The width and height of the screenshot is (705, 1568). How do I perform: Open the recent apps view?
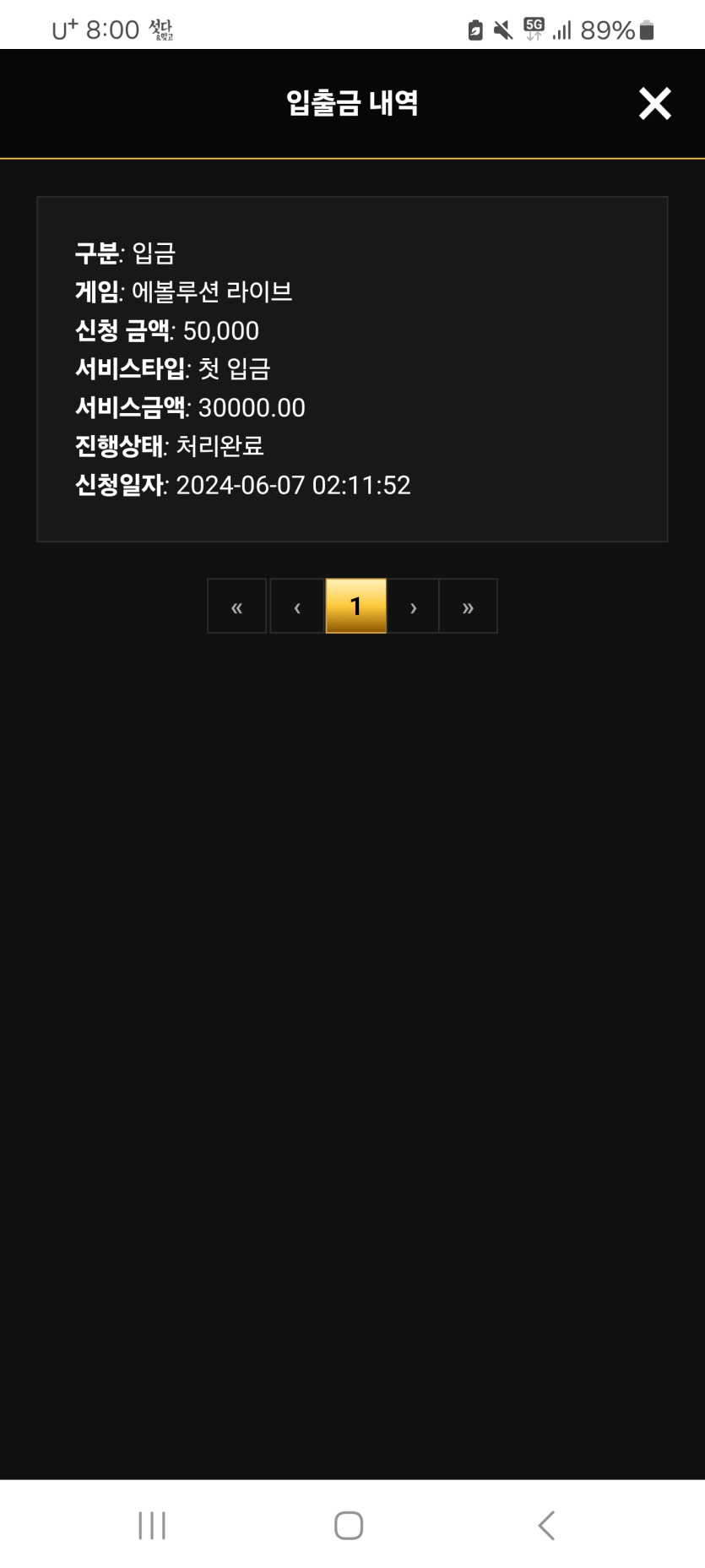pyautogui.click(x=152, y=1525)
